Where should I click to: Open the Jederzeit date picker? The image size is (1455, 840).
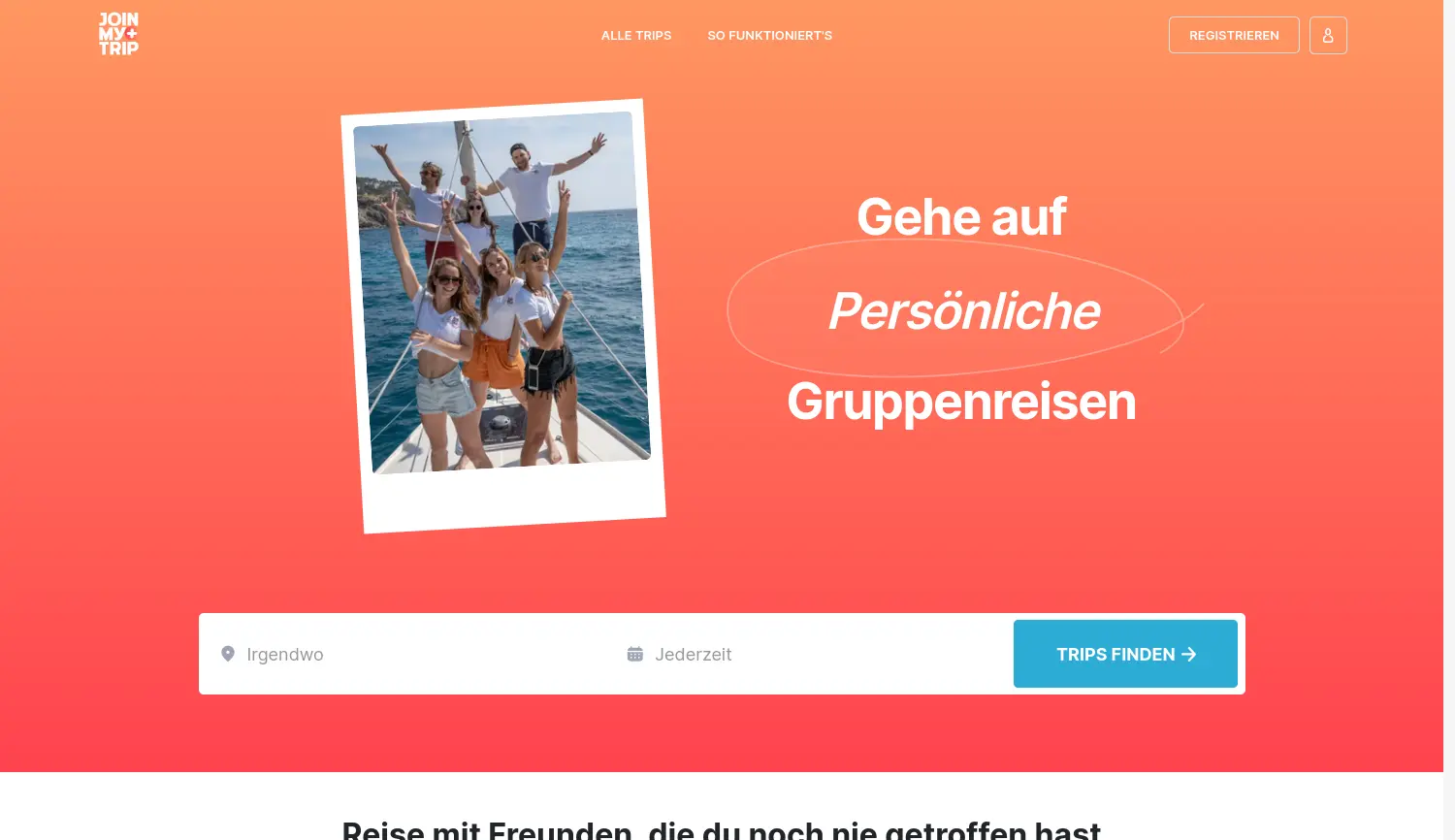[x=805, y=655]
